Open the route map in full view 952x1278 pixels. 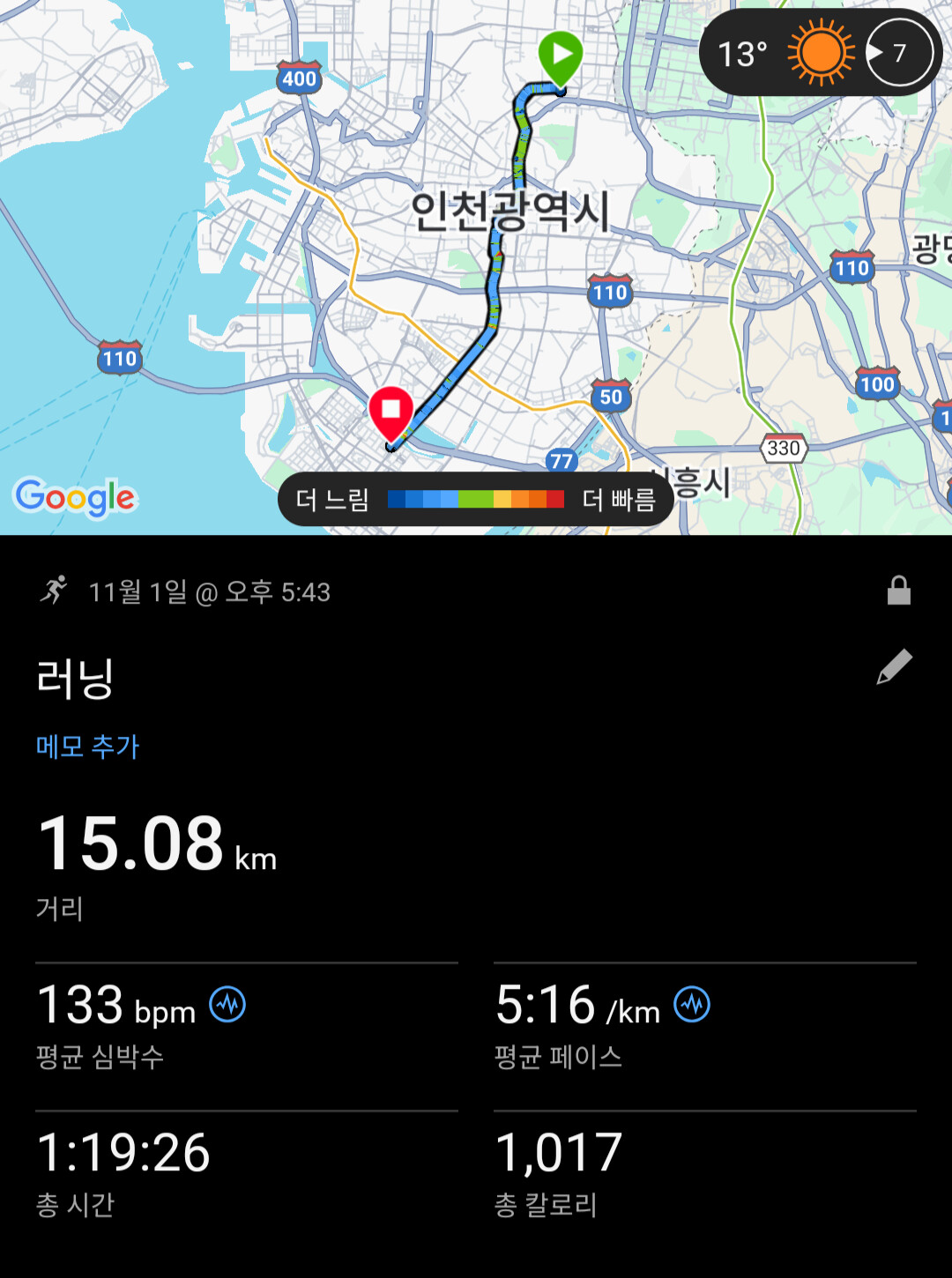pos(476,264)
